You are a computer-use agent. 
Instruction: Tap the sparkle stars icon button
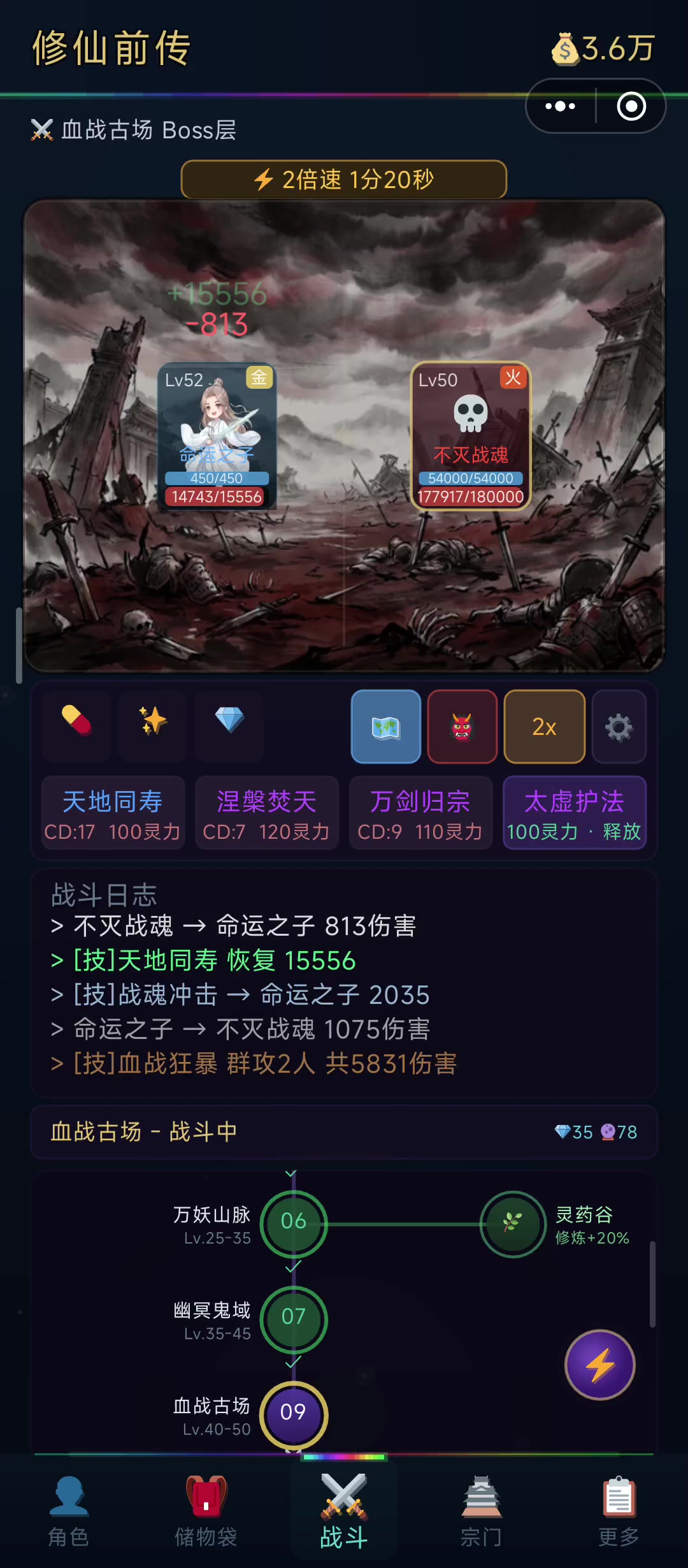(153, 722)
